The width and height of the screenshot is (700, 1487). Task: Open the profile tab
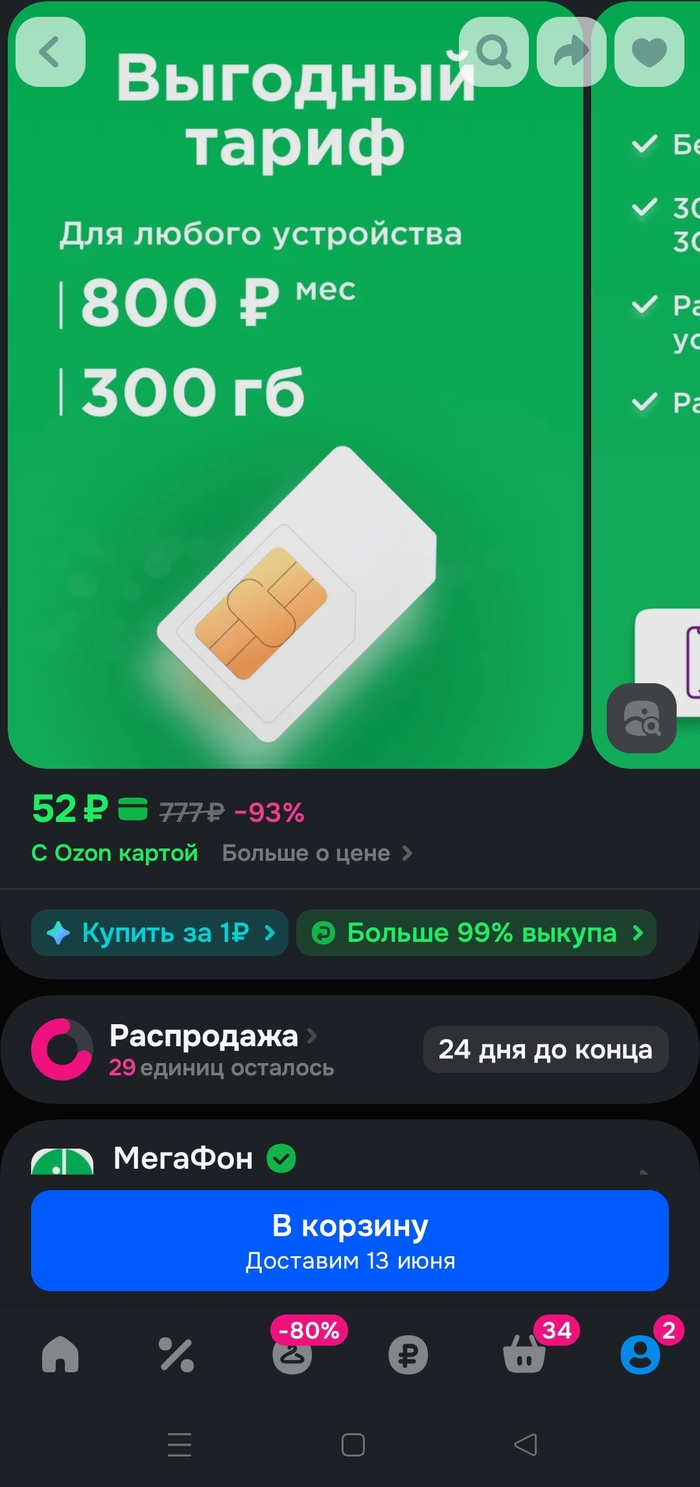640,1355
